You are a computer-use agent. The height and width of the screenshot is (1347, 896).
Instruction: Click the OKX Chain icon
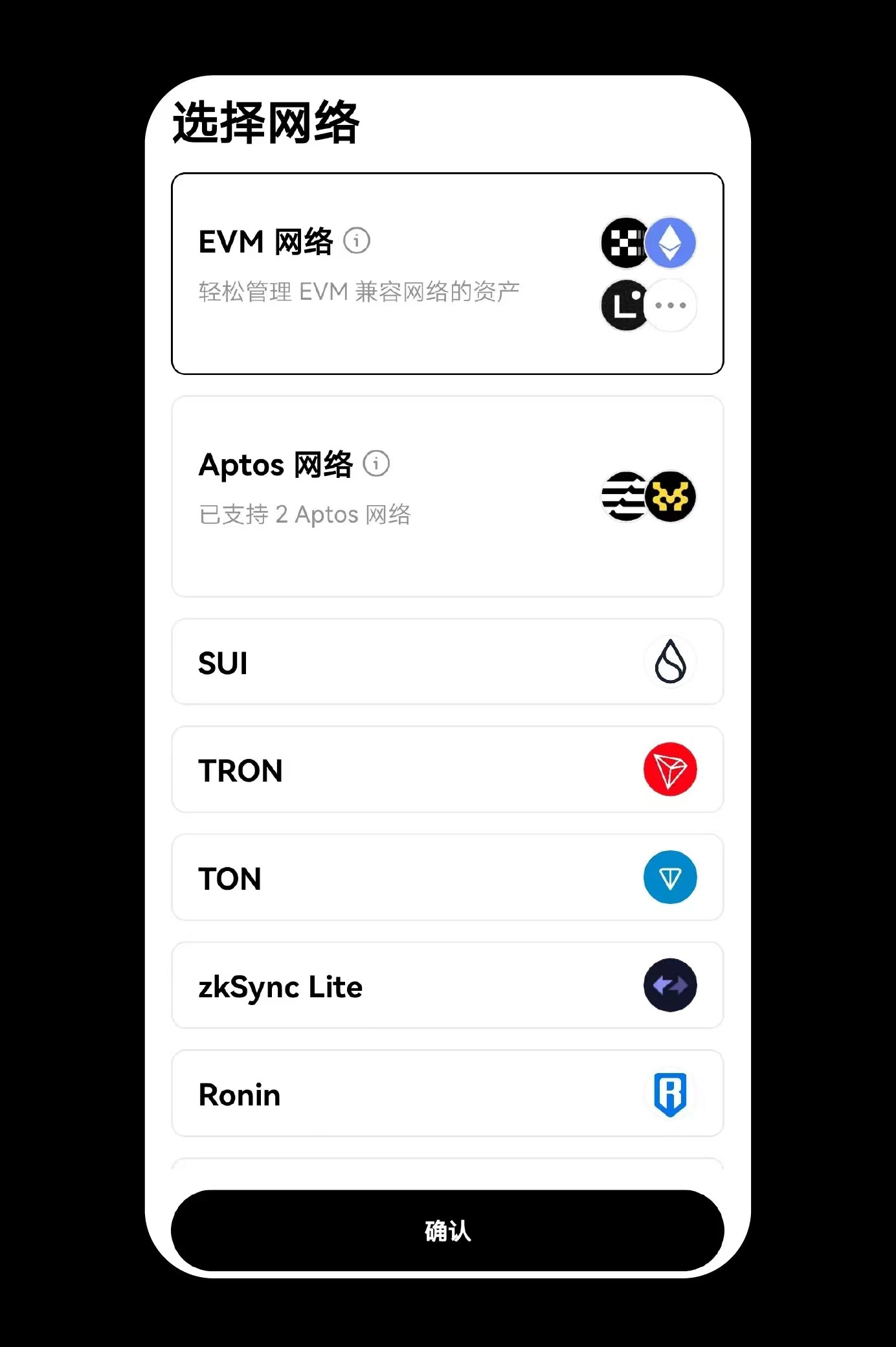[623, 242]
